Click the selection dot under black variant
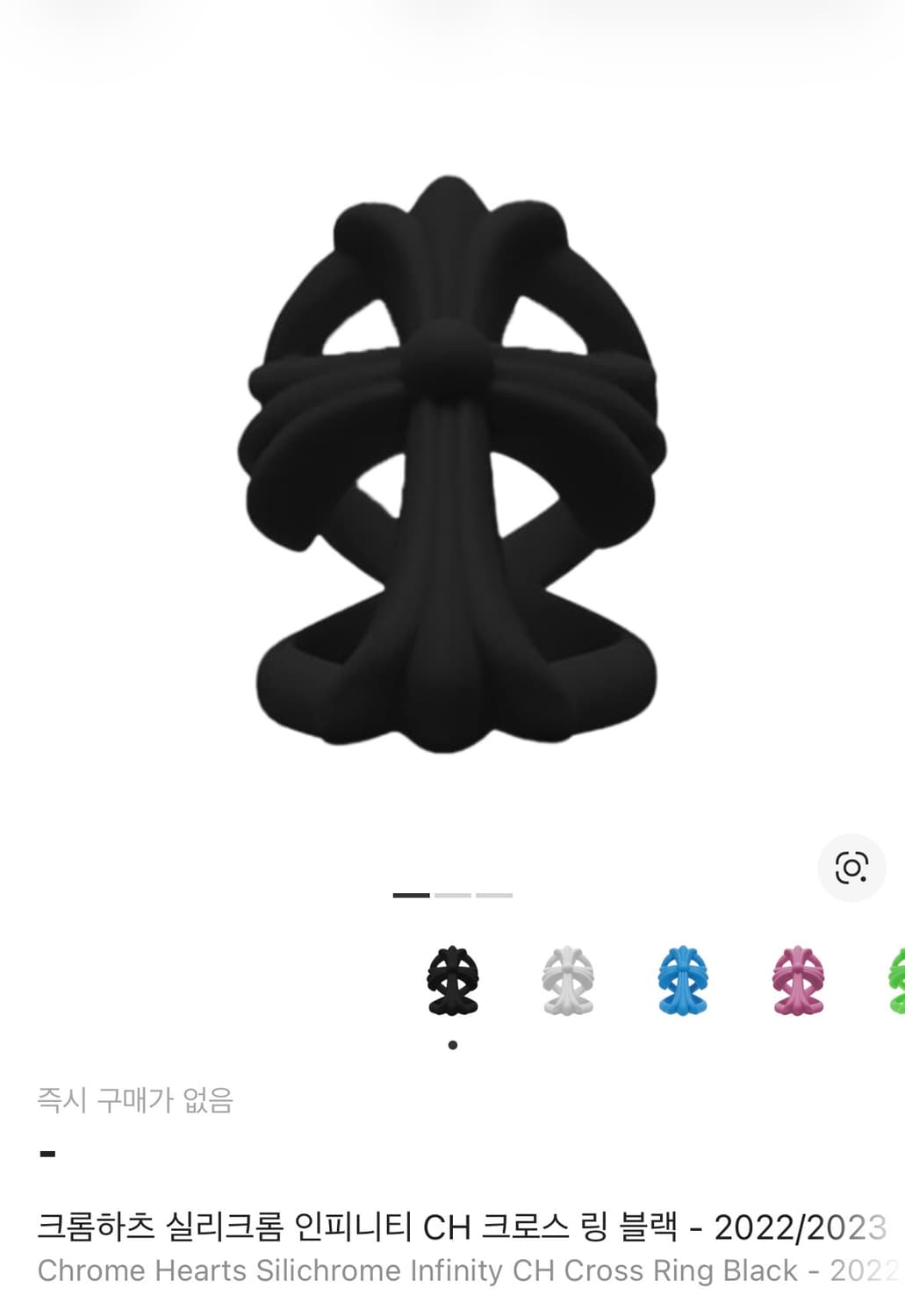Image resolution: width=905 pixels, height=1316 pixels. (452, 1043)
